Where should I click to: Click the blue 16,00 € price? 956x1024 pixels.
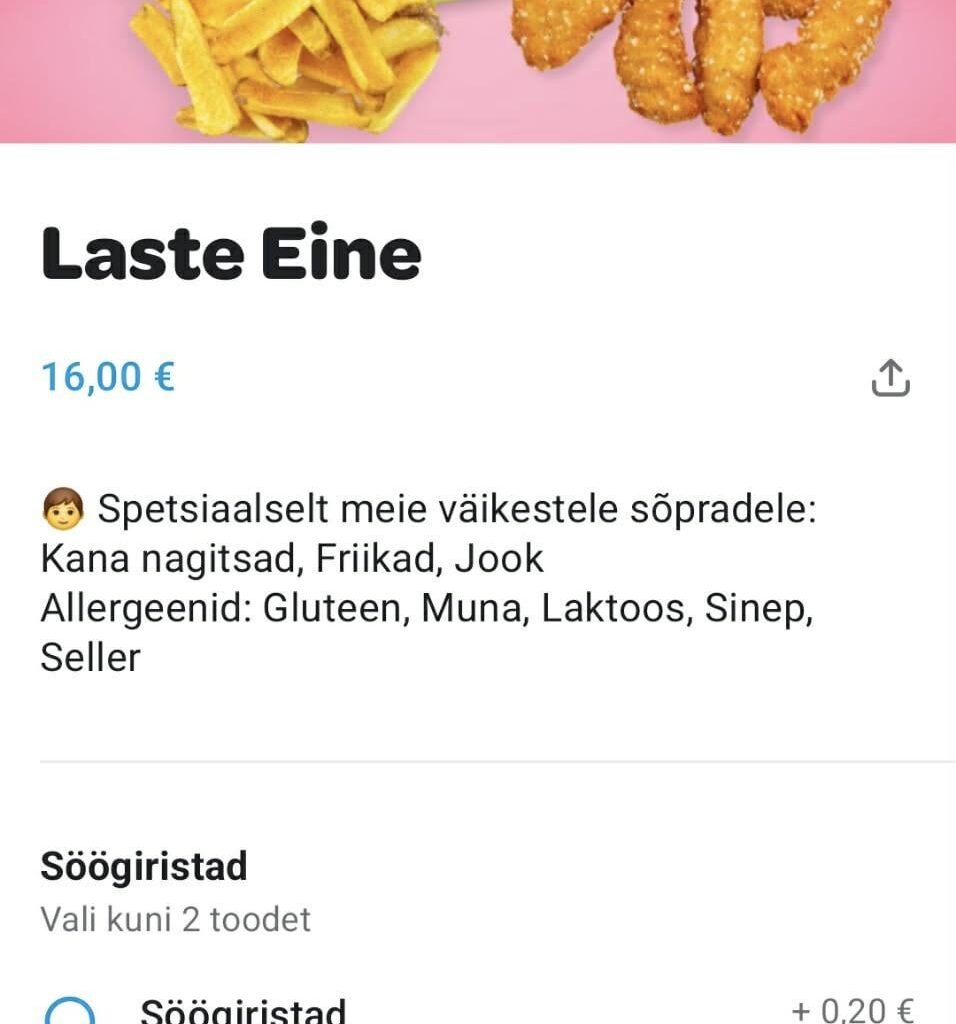click(x=107, y=378)
